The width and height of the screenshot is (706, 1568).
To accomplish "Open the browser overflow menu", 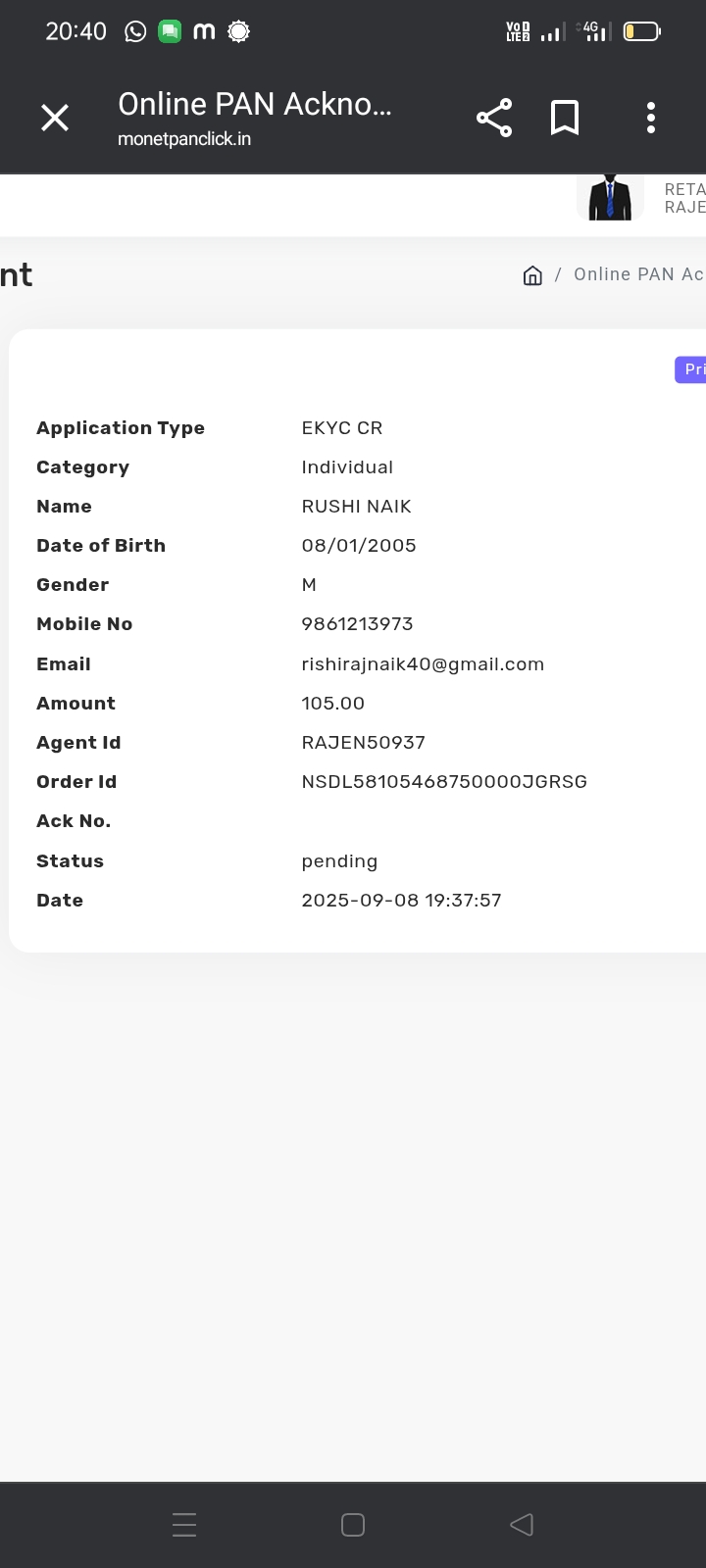I will pyautogui.click(x=651, y=119).
